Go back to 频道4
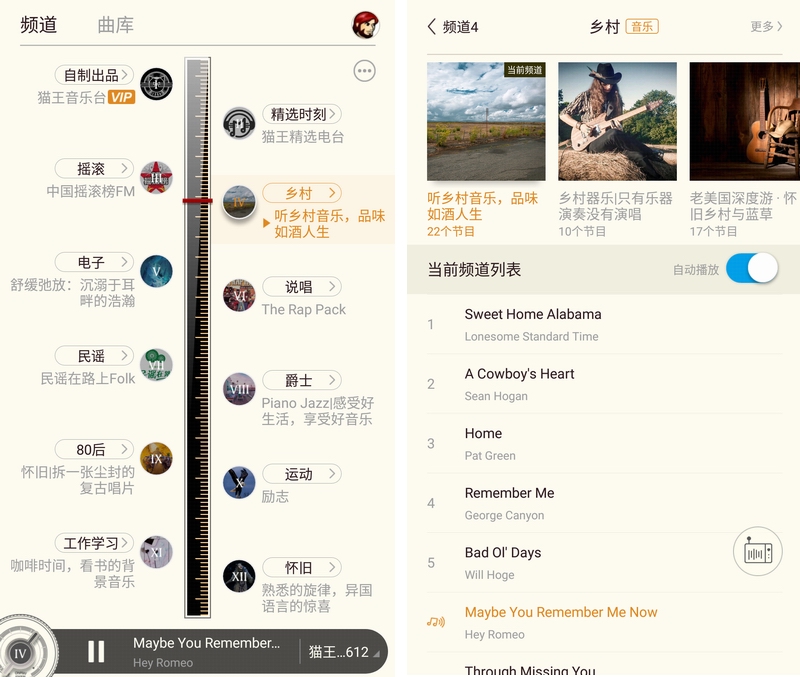This screenshot has width=800, height=677. 453,27
